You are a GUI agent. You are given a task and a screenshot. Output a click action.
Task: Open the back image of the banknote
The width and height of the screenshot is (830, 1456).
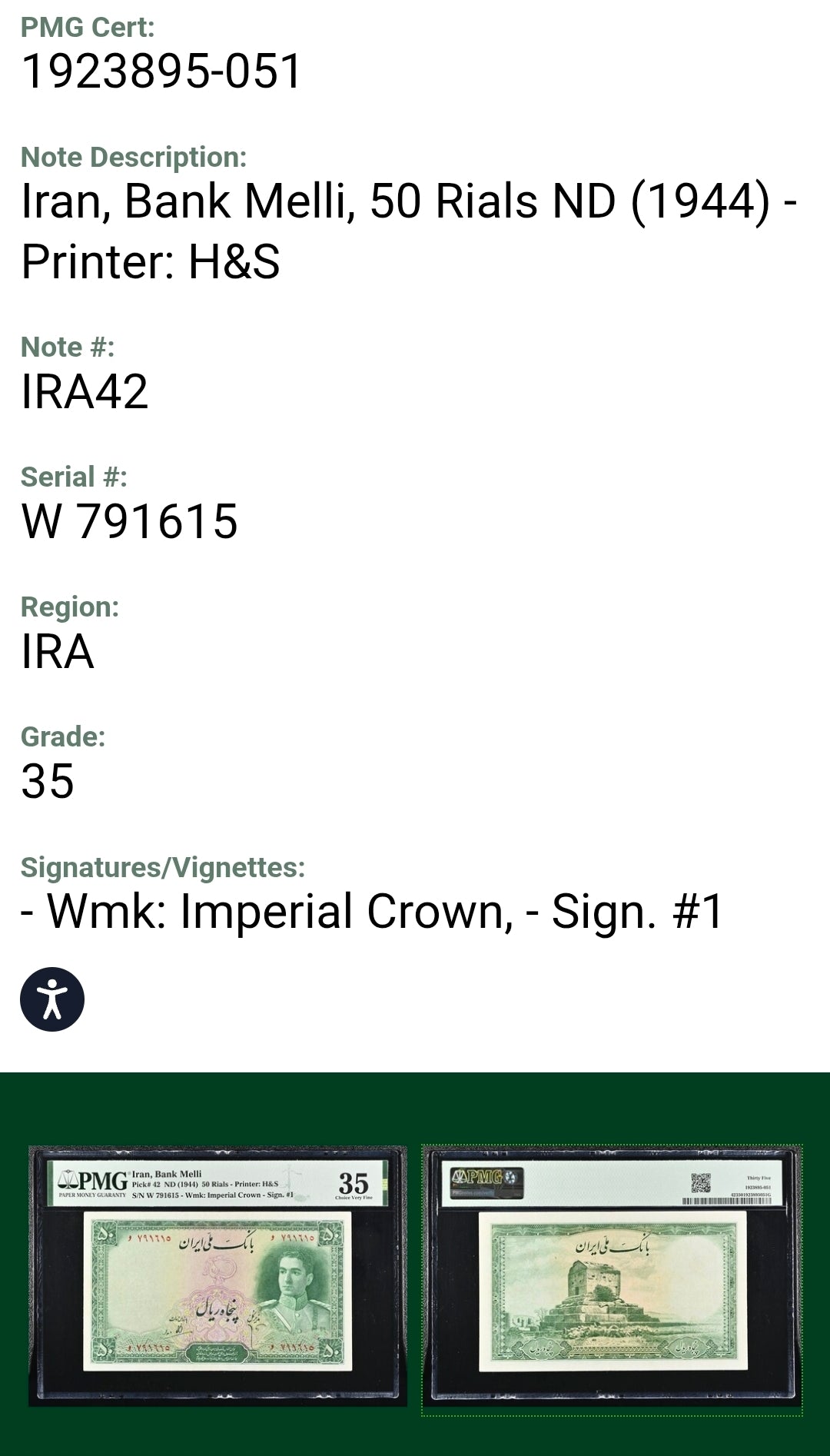coord(612,1280)
